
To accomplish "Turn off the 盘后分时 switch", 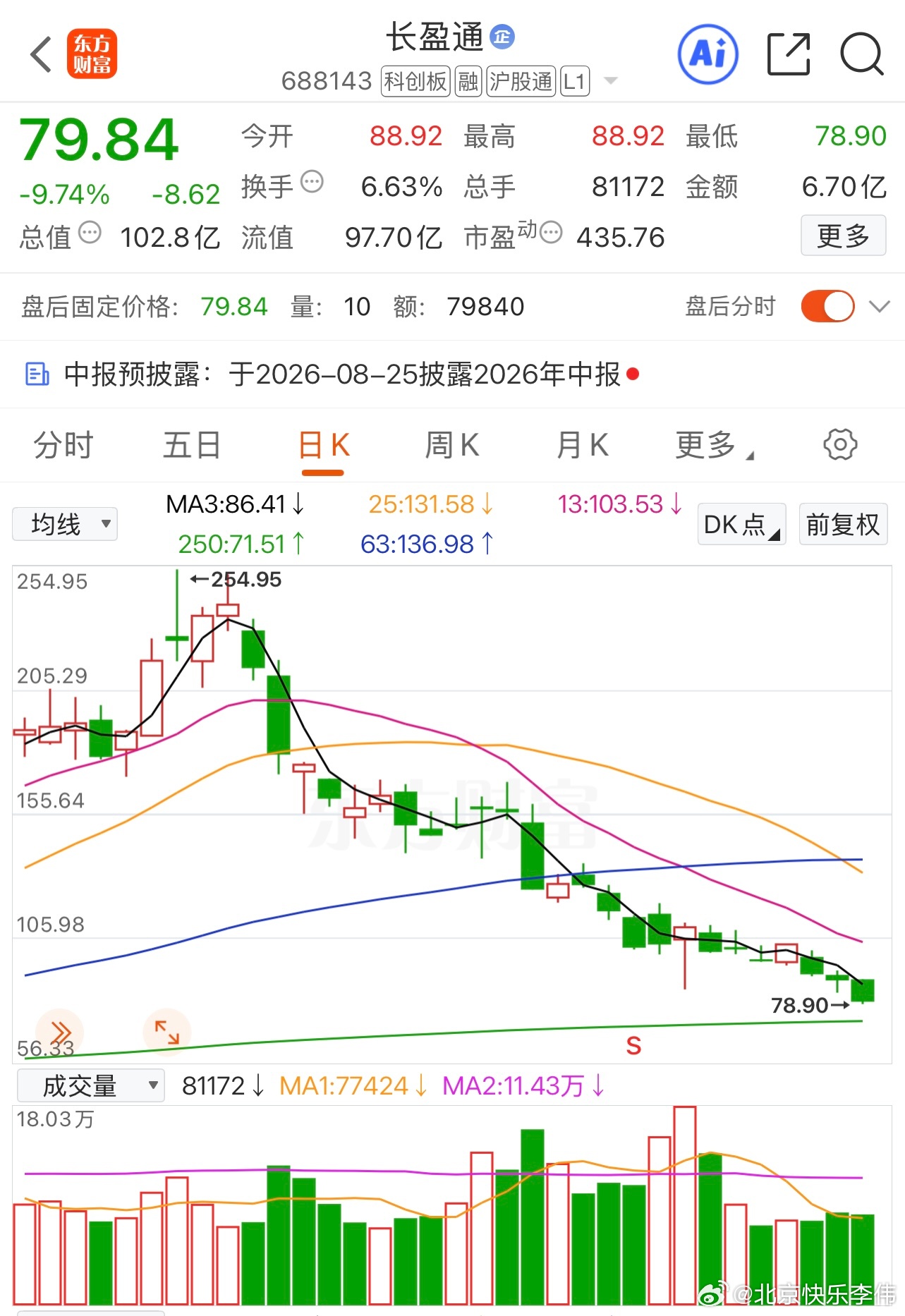I will pos(827,306).
